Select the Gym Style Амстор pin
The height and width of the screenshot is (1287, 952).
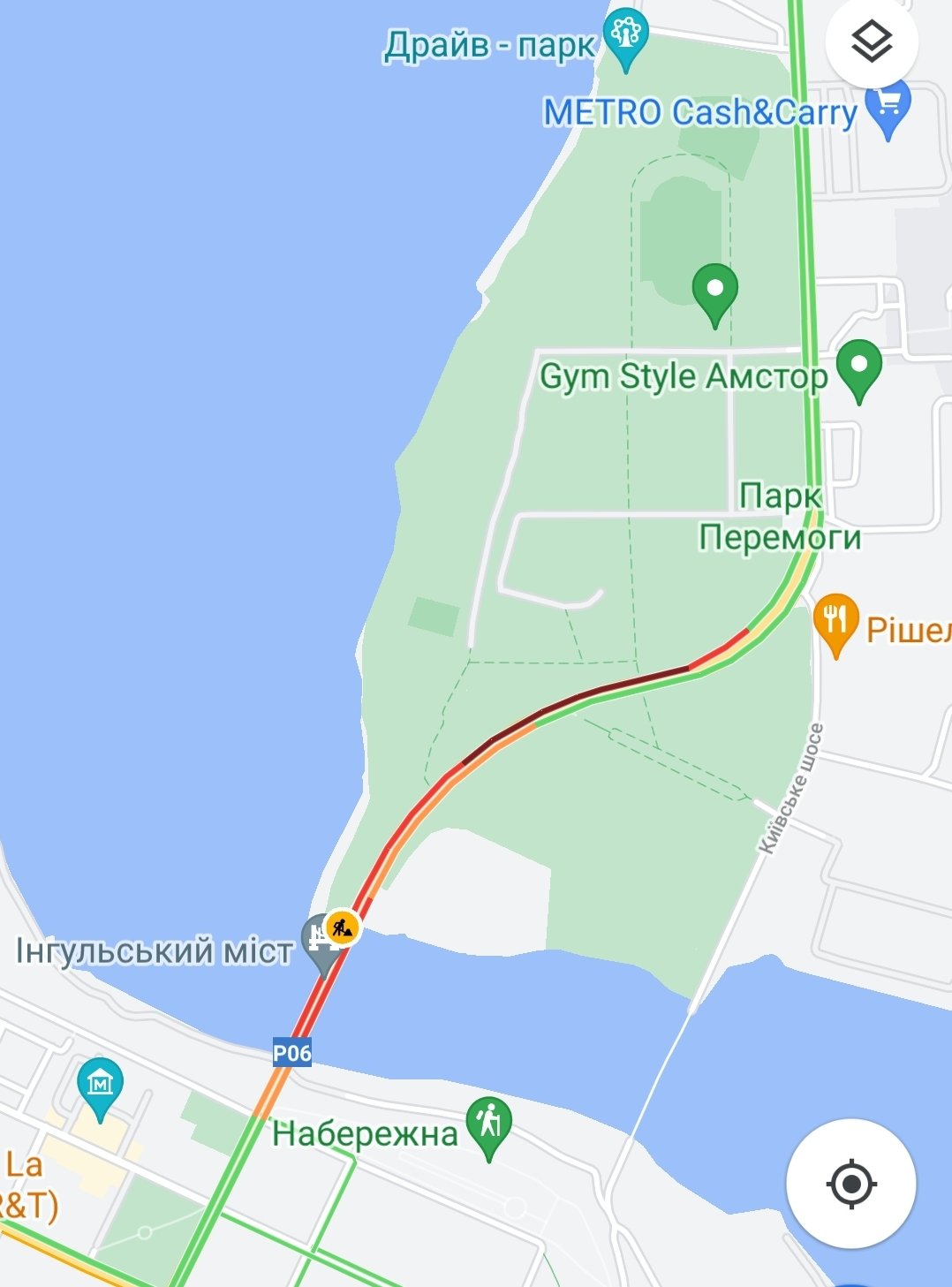pyautogui.click(x=858, y=367)
